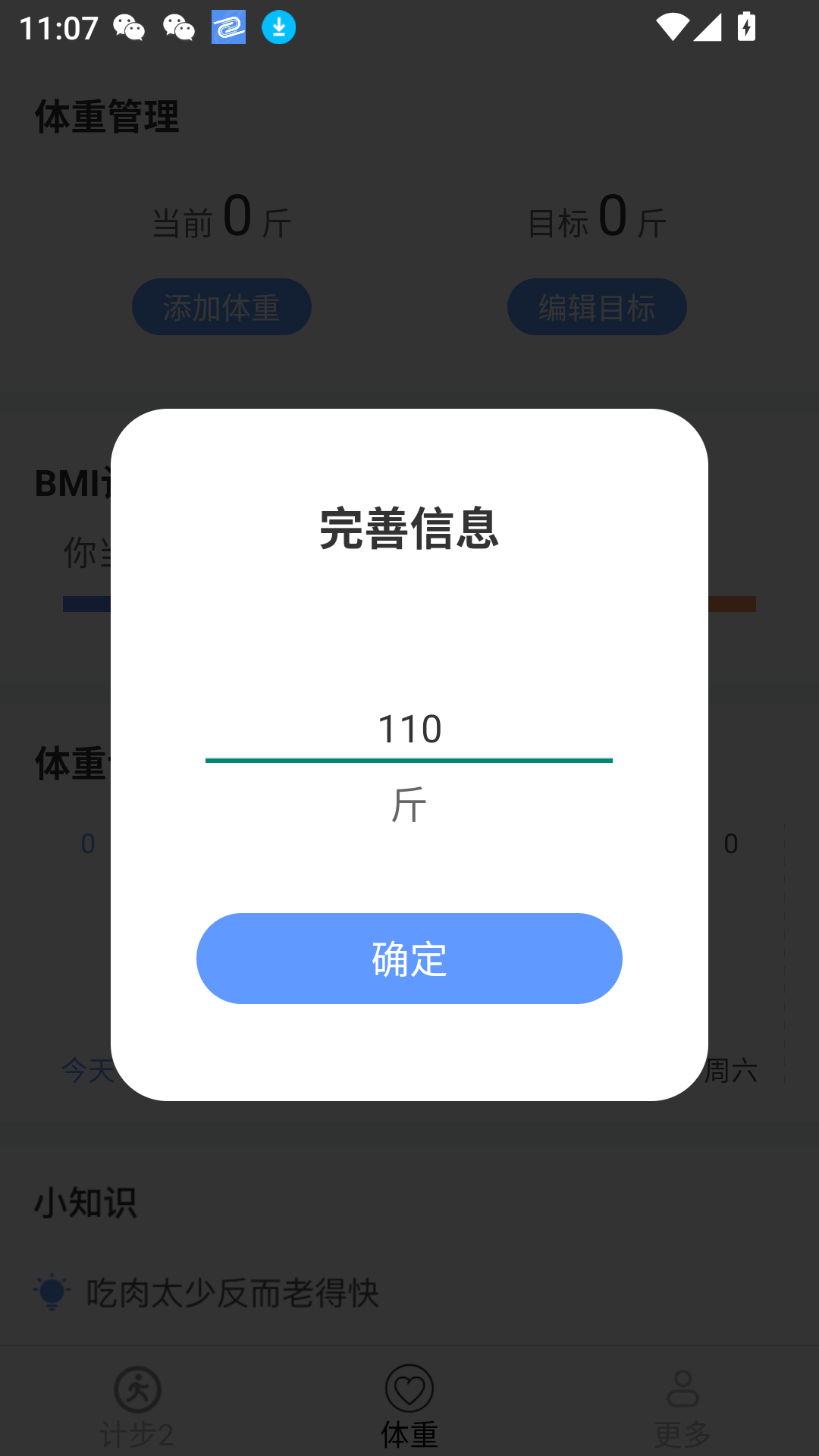Select the weight input field showing 110

pyautogui.click(x=409, y=730)
